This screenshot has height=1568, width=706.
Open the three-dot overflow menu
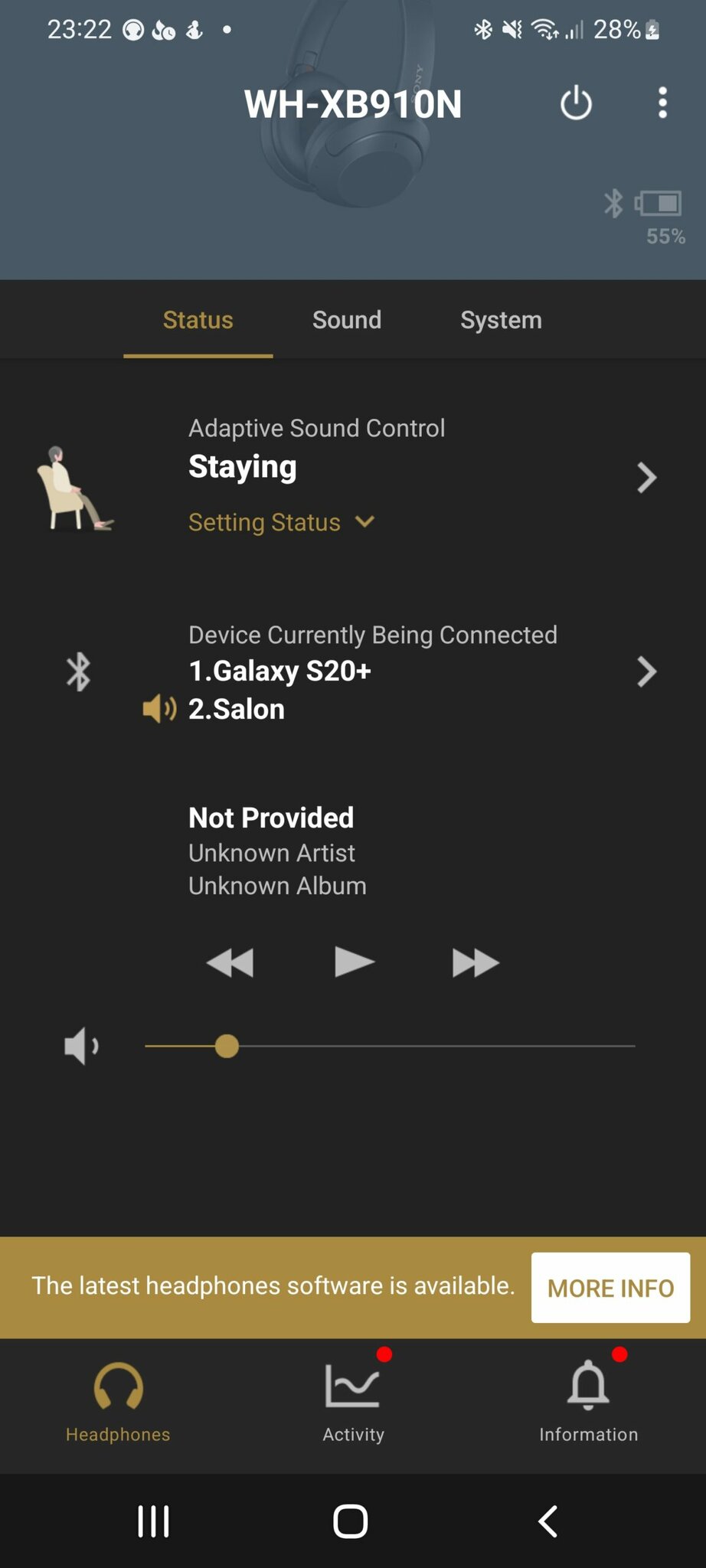(x=662, y=103)
